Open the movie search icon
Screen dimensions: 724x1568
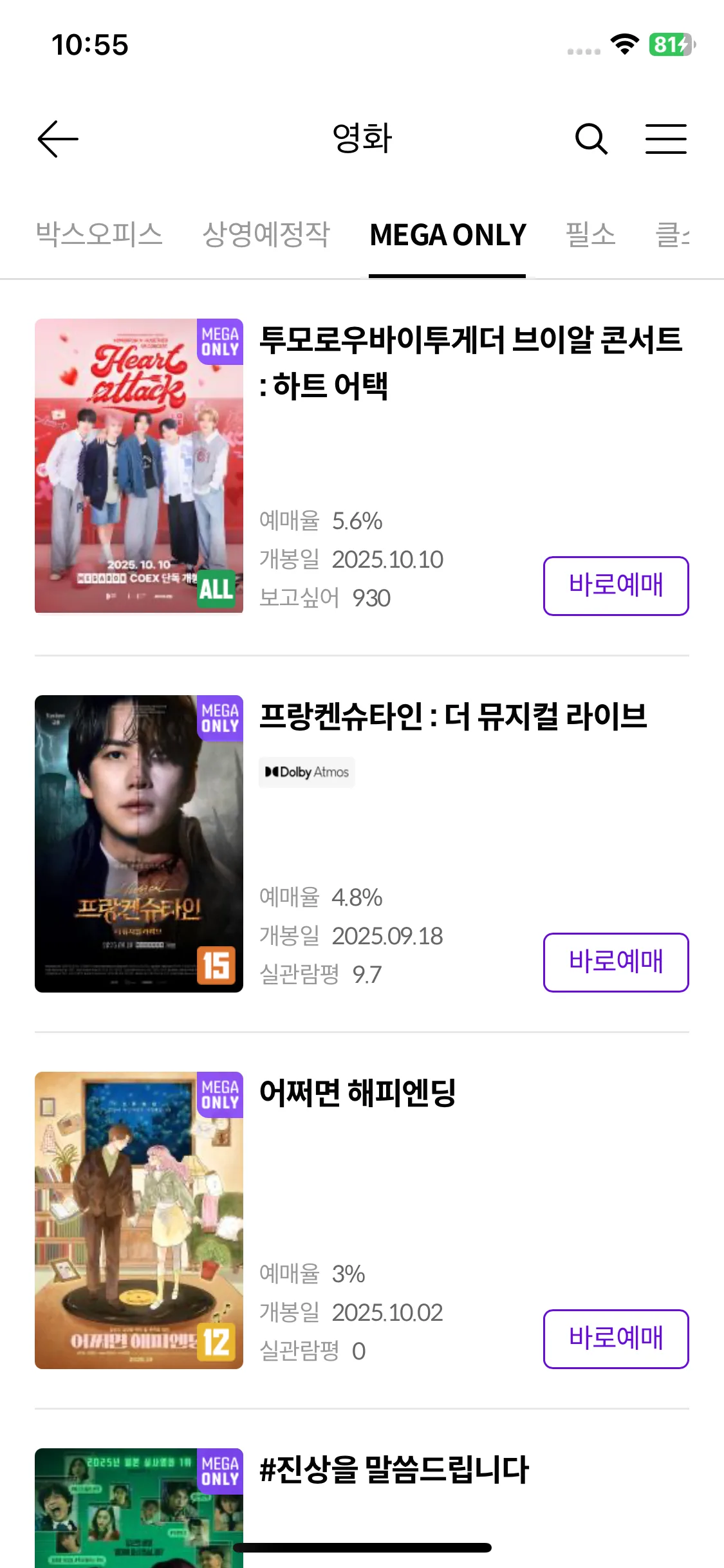(591, 139)
